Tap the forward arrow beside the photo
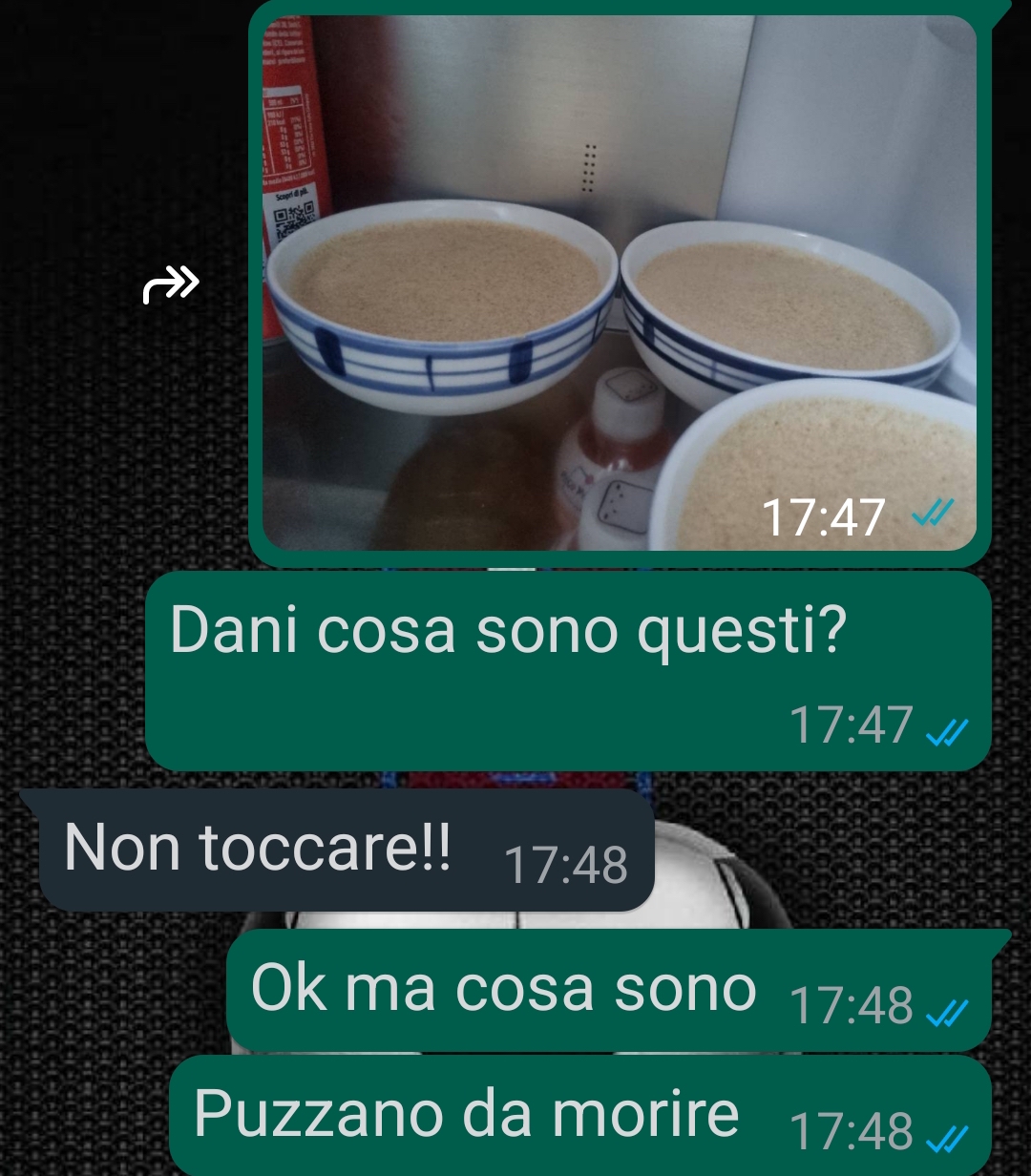This screenshot has width=1031, height=1176. 171,284
